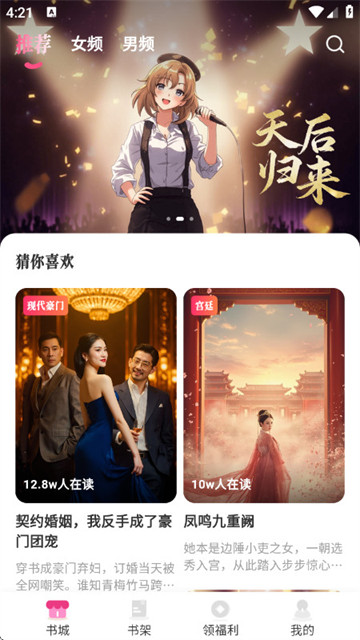This screenshot has width=360, height=640.
Task: Open the 凤鸣九重阙 book card
Action: tap(264, 431)
